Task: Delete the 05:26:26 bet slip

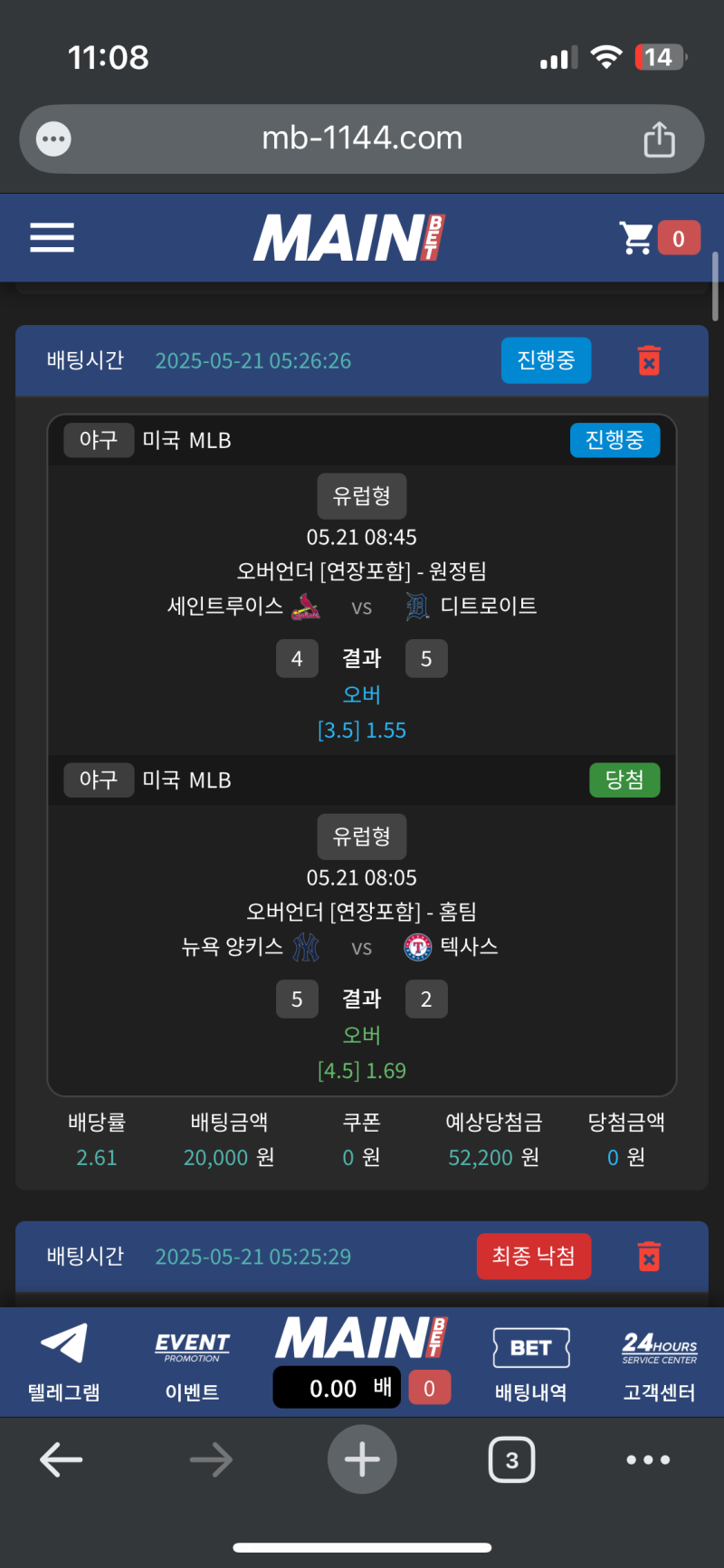Action: [649, 360]
